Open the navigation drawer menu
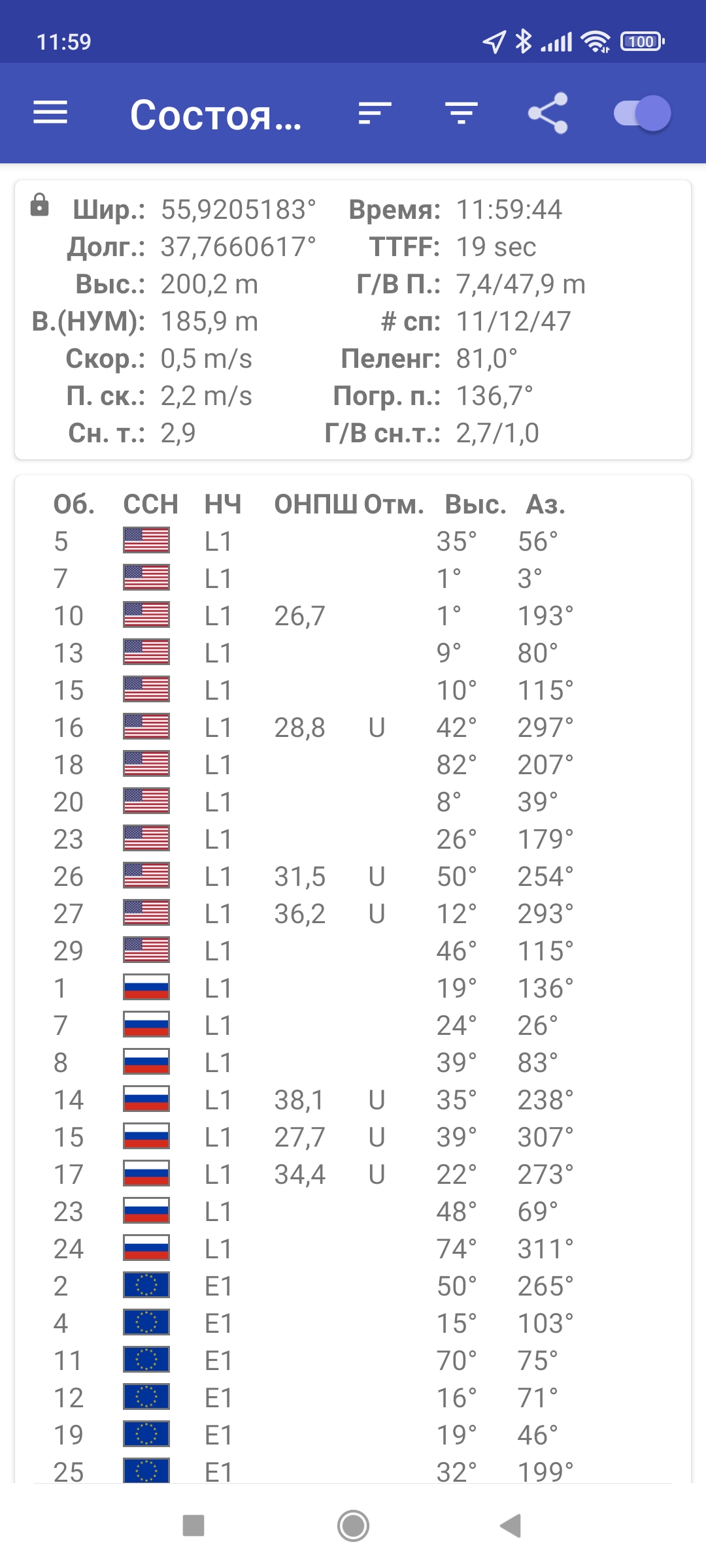This screenshot has width=706, height=1568. [50, 113]
